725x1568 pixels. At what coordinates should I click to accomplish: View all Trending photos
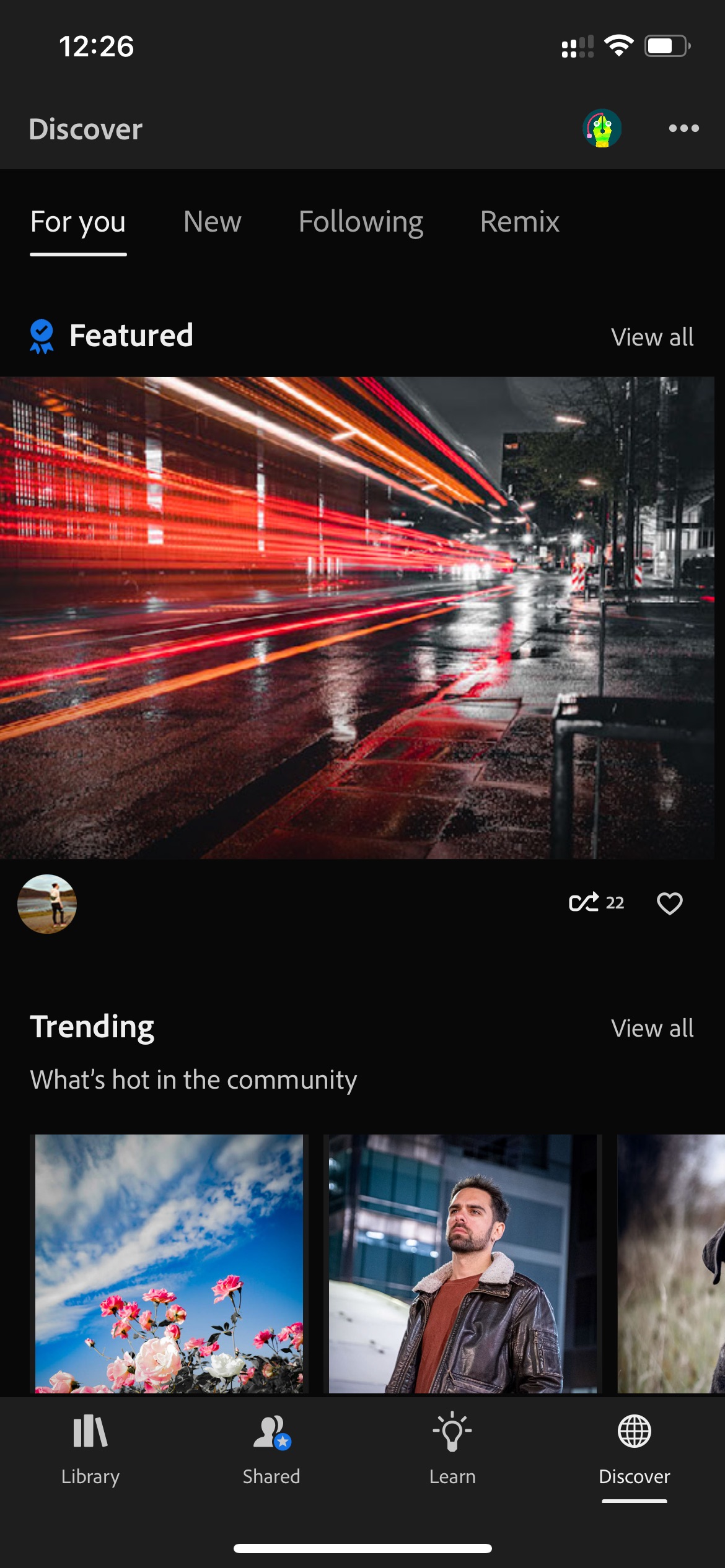click(652, 1029)
